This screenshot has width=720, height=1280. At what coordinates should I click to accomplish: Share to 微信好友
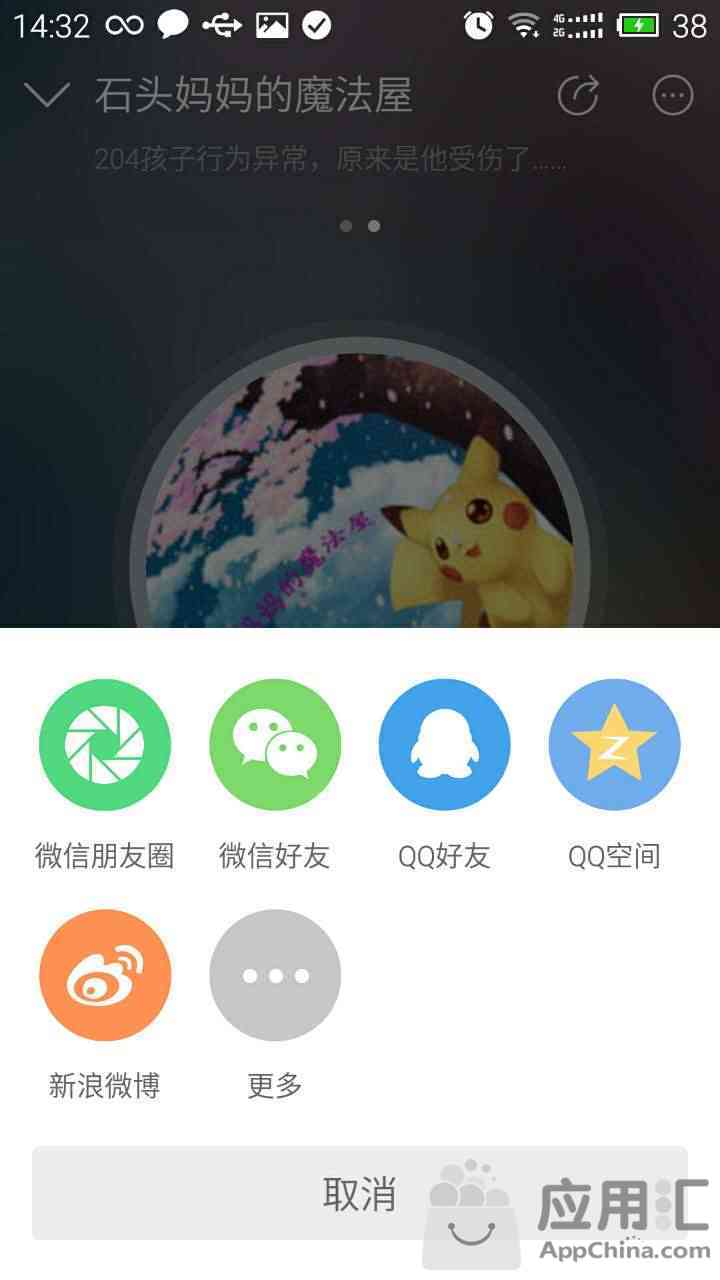pos(275,745)
